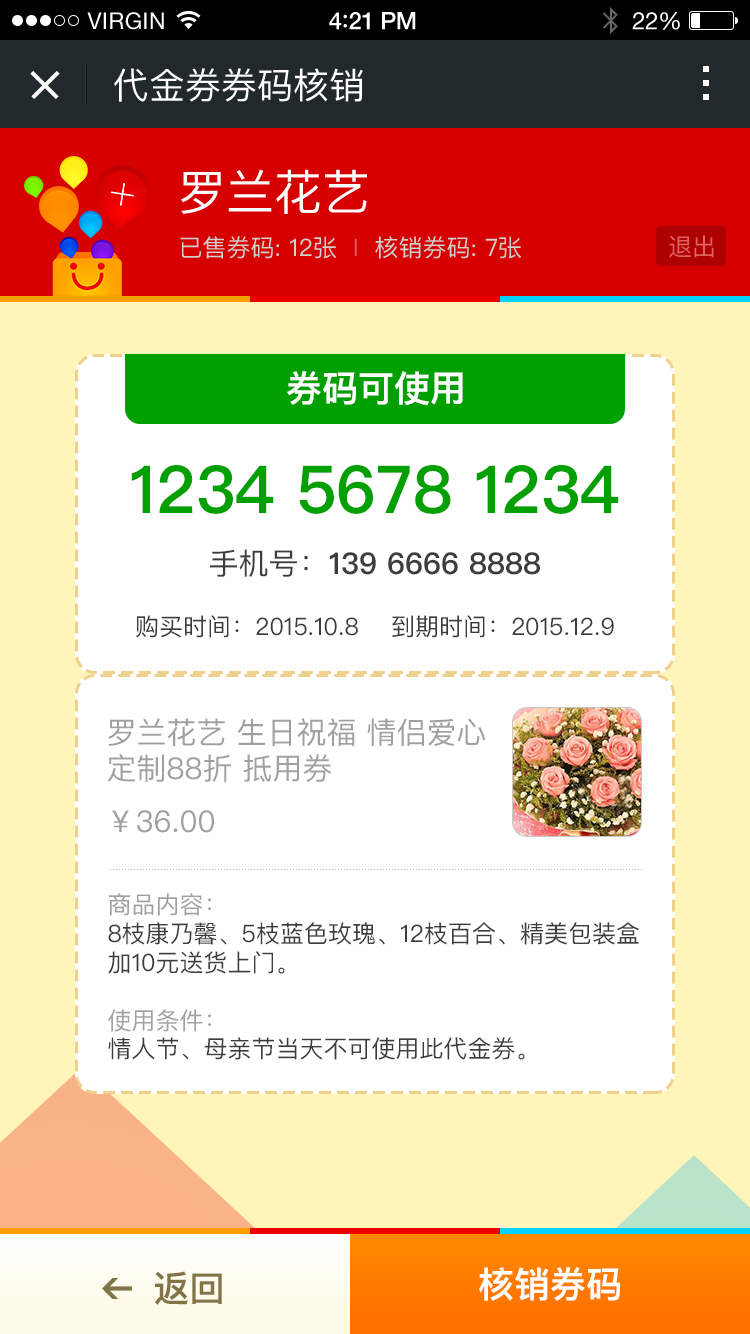Open the rose bouquet product thumbnail

(576, 771)
